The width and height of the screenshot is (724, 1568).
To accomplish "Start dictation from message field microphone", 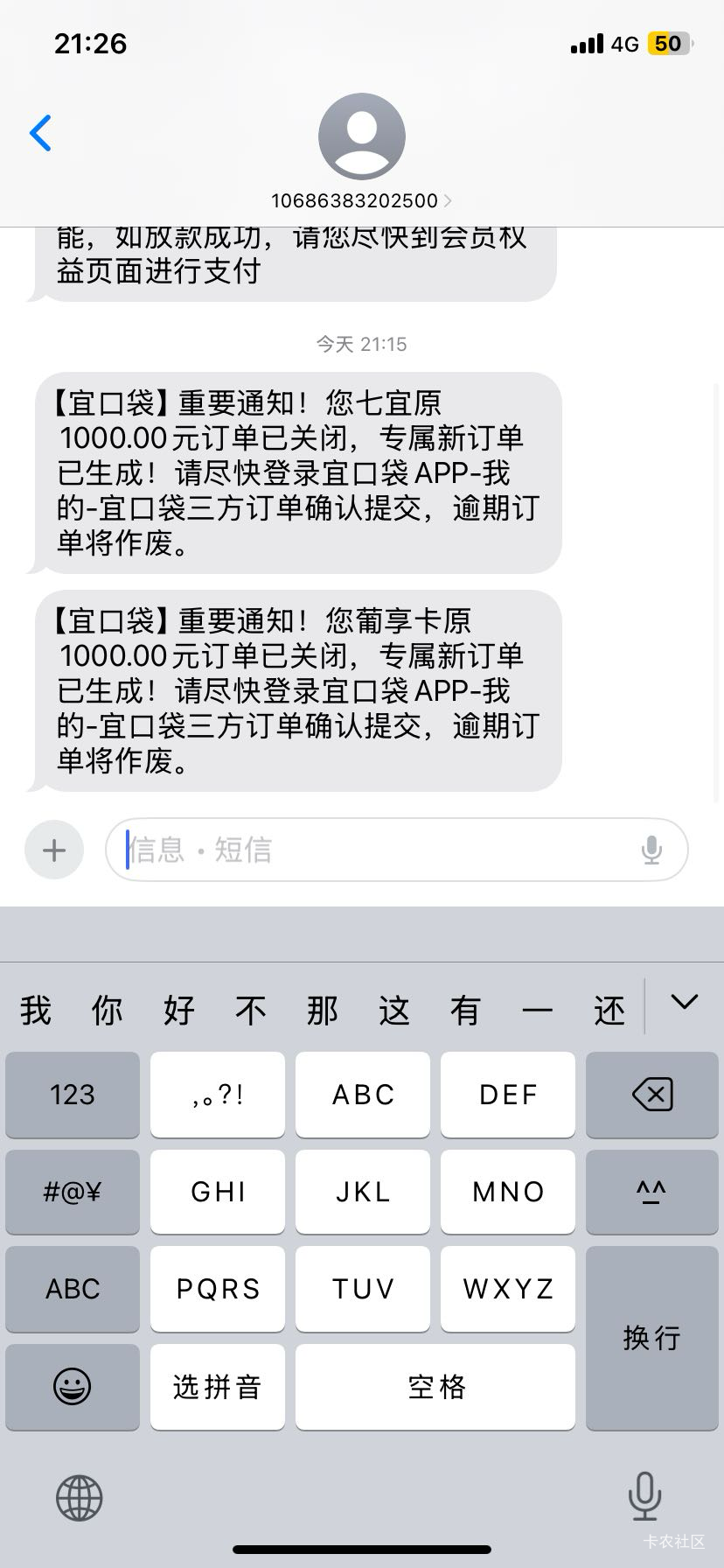I will [x=651, y=850].
